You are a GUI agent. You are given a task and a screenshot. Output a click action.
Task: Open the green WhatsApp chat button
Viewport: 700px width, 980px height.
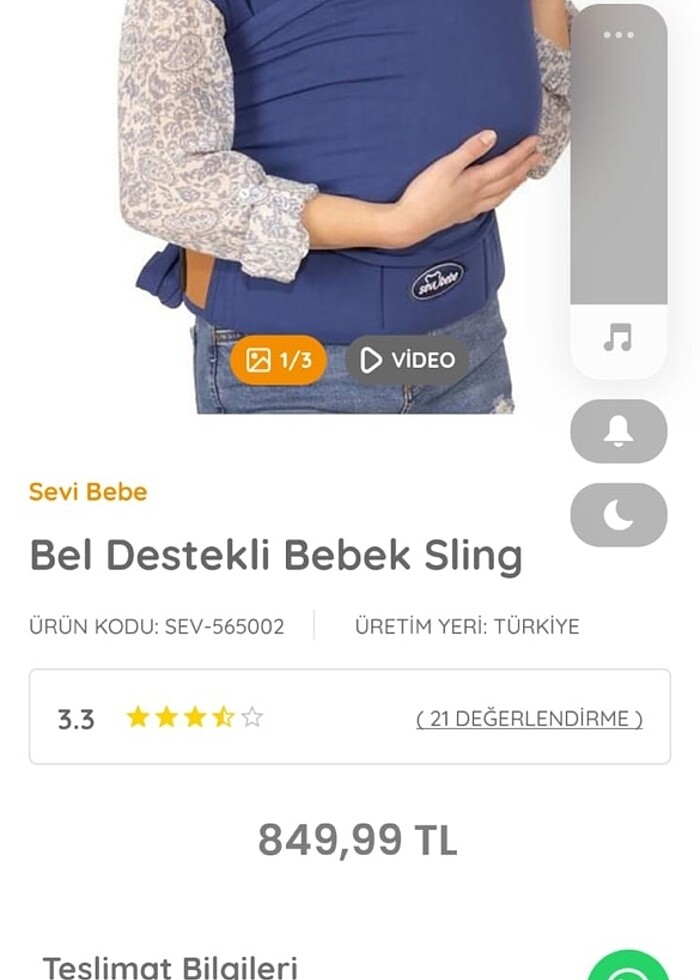click(628, 968)
